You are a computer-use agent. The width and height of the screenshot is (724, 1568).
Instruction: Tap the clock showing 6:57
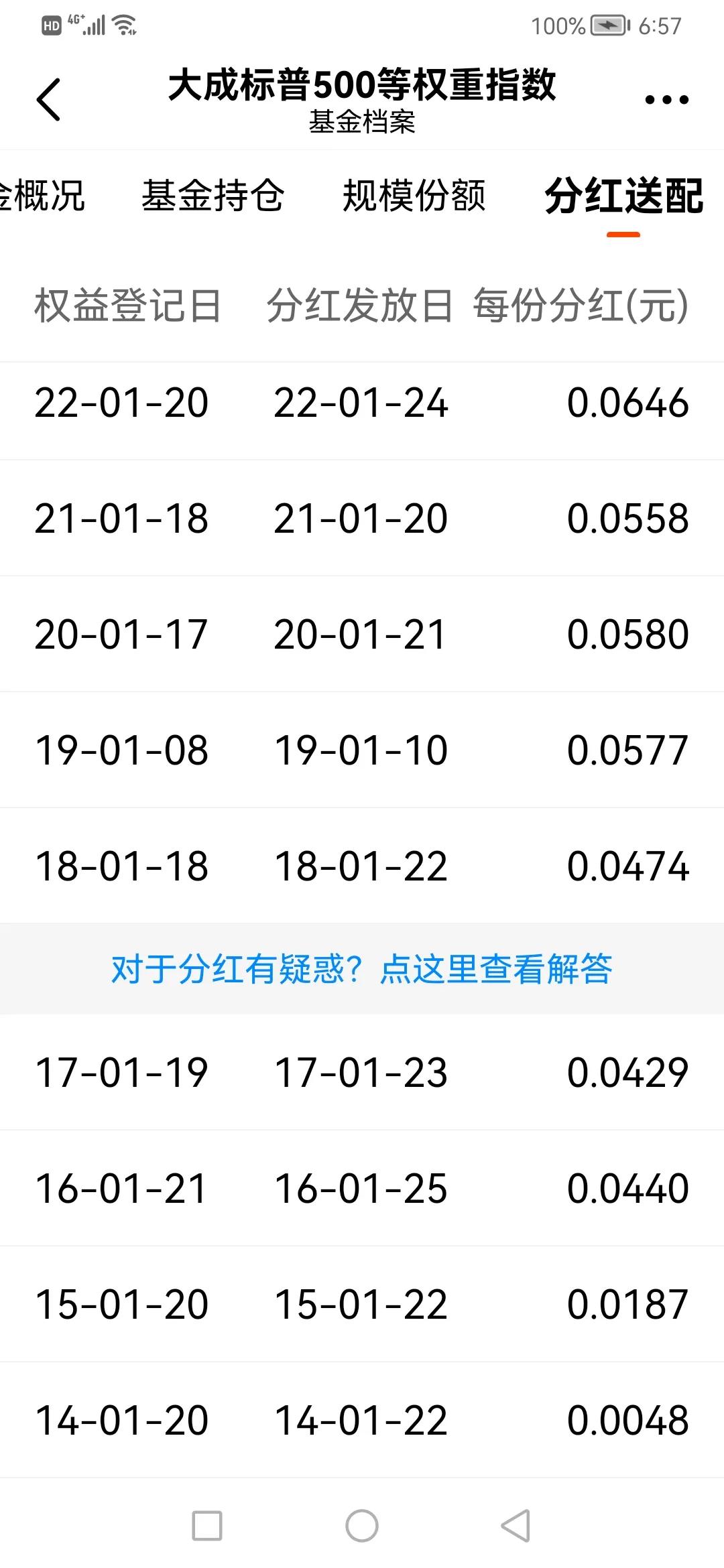(657, 27)
